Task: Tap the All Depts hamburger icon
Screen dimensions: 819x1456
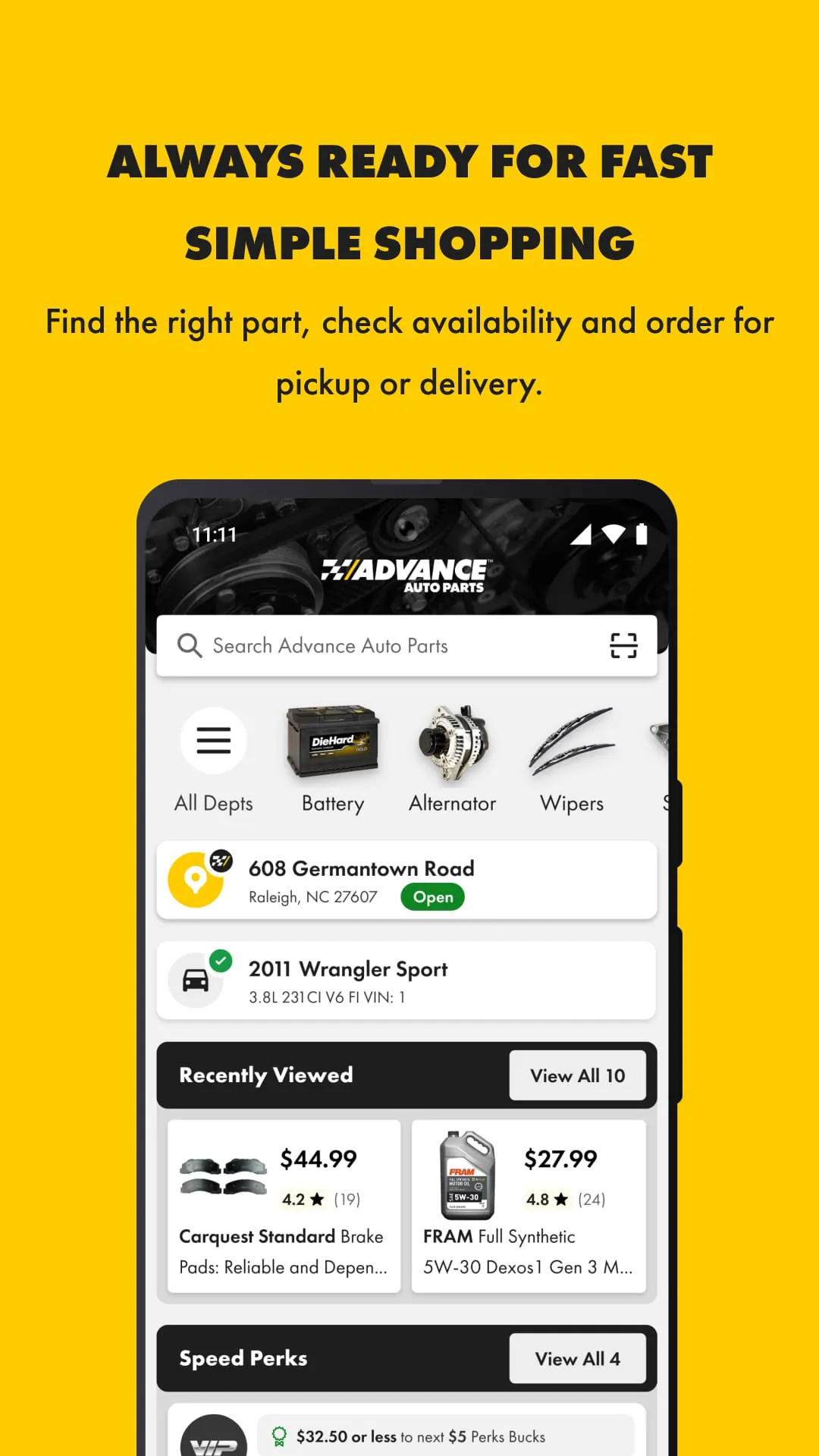Action: click(x=213, y=741)
